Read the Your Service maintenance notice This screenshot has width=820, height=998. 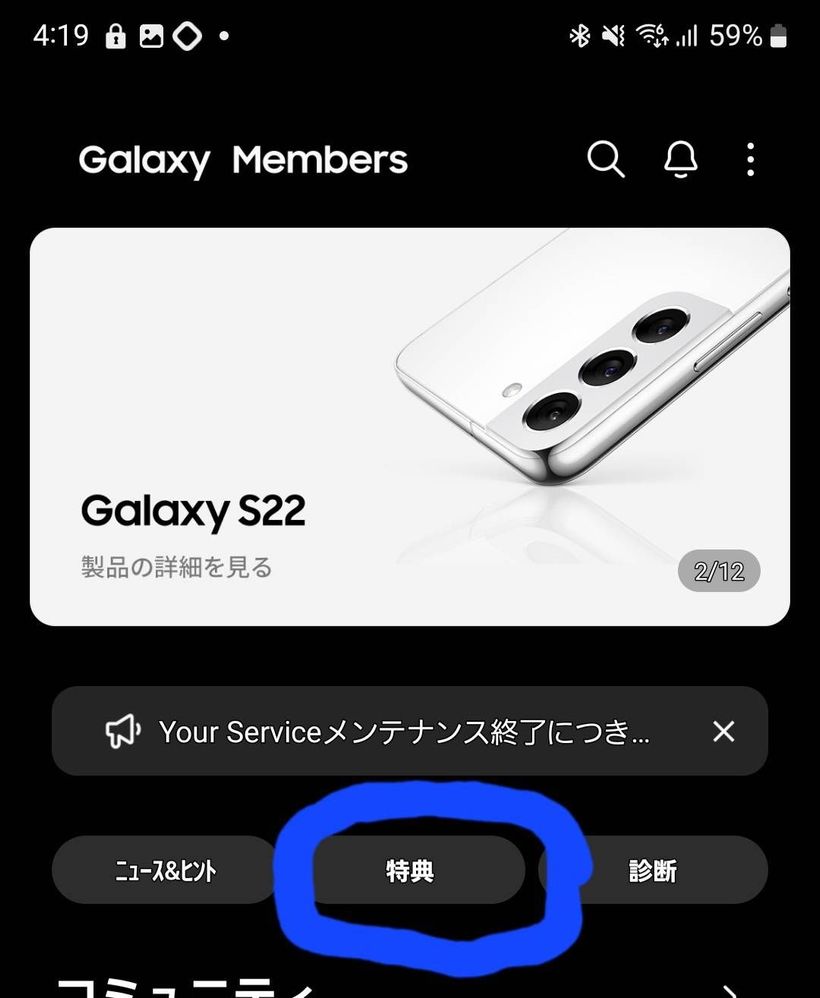click(x=400, y=732)
